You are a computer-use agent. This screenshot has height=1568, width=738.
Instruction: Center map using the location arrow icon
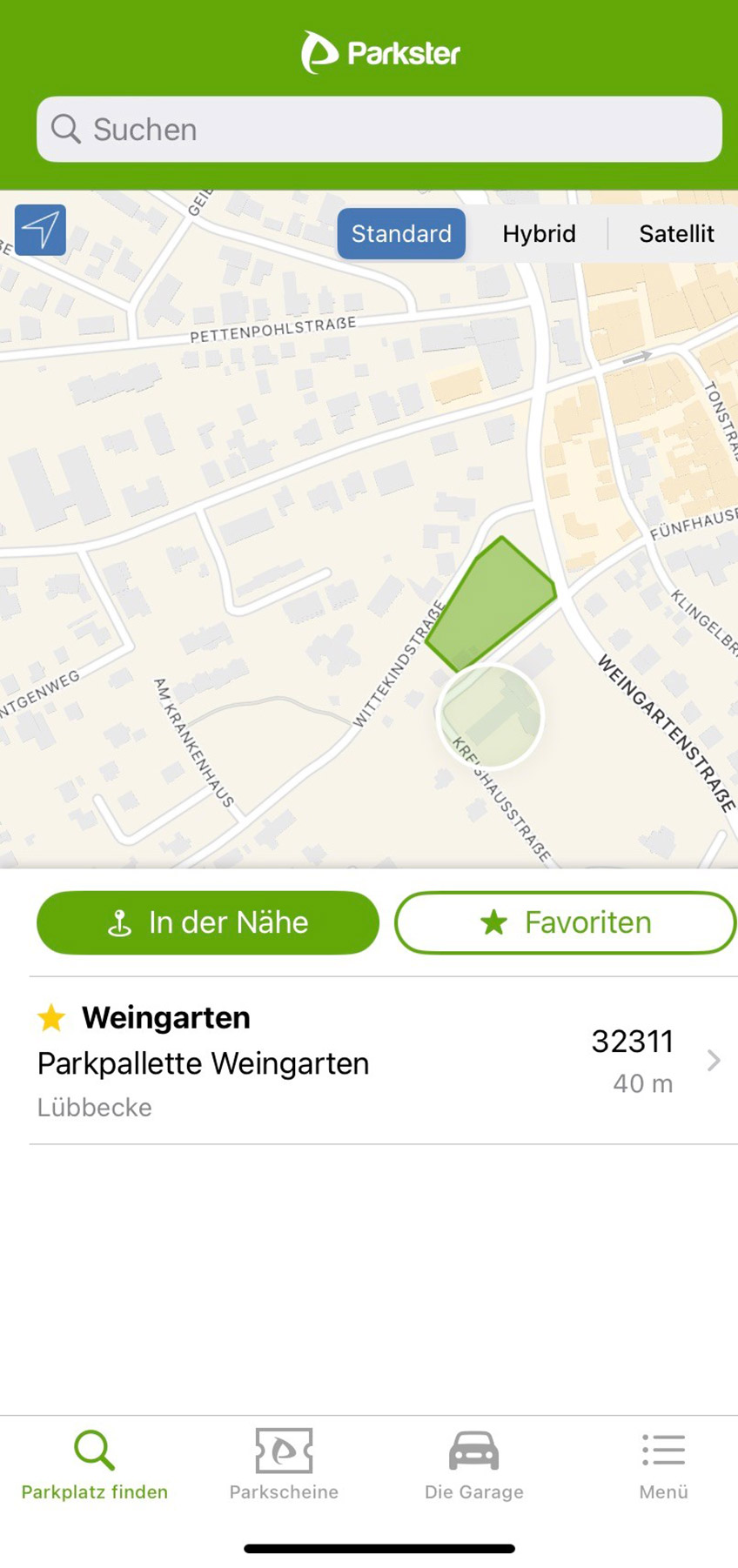[x=40, y=230]
